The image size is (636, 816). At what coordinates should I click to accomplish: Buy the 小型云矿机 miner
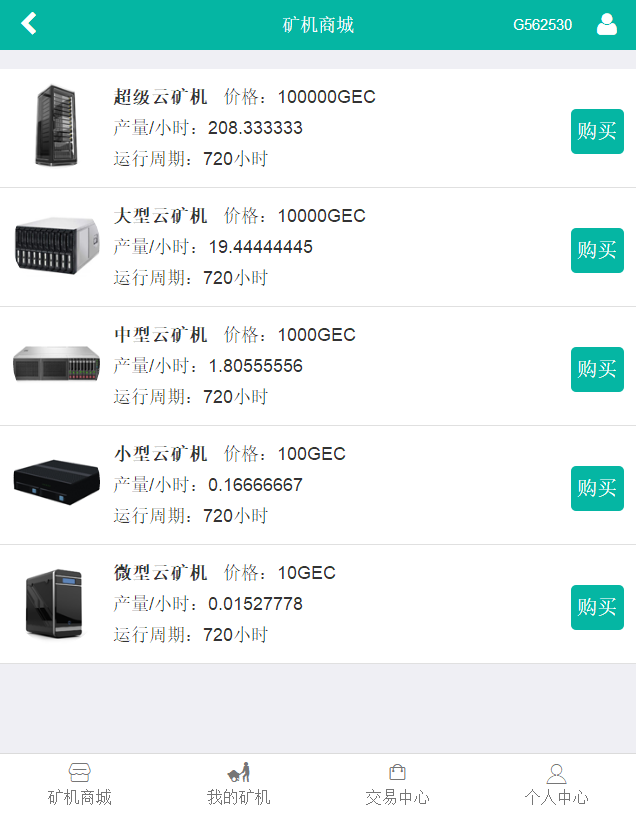[597, 488]
